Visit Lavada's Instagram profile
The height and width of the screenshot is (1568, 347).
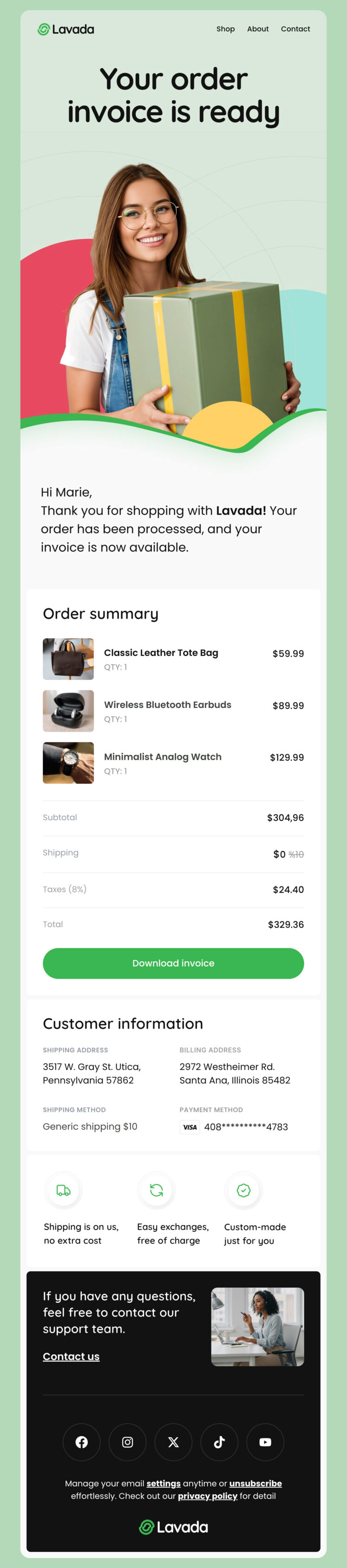127,1442
